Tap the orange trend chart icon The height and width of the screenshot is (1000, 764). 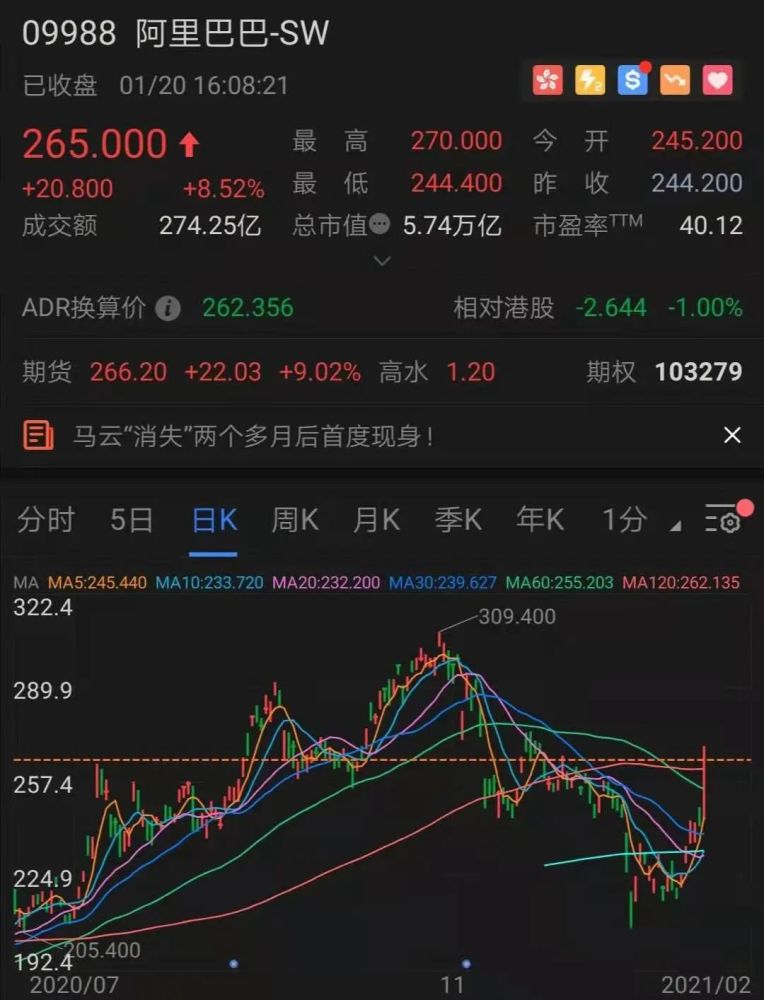(x=675, y=80)
